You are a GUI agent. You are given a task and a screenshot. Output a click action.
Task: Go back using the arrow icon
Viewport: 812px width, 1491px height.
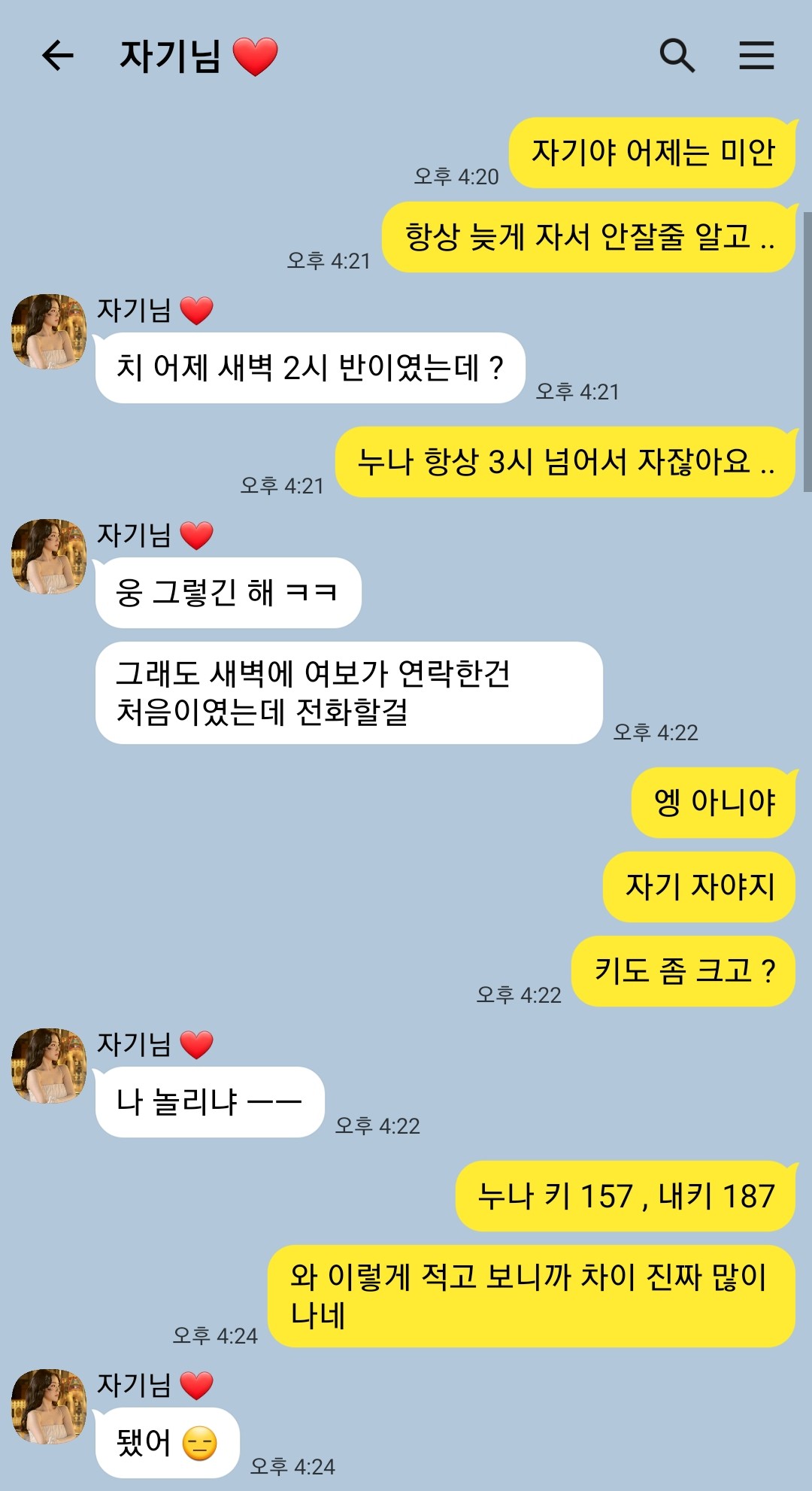(58, 56)
